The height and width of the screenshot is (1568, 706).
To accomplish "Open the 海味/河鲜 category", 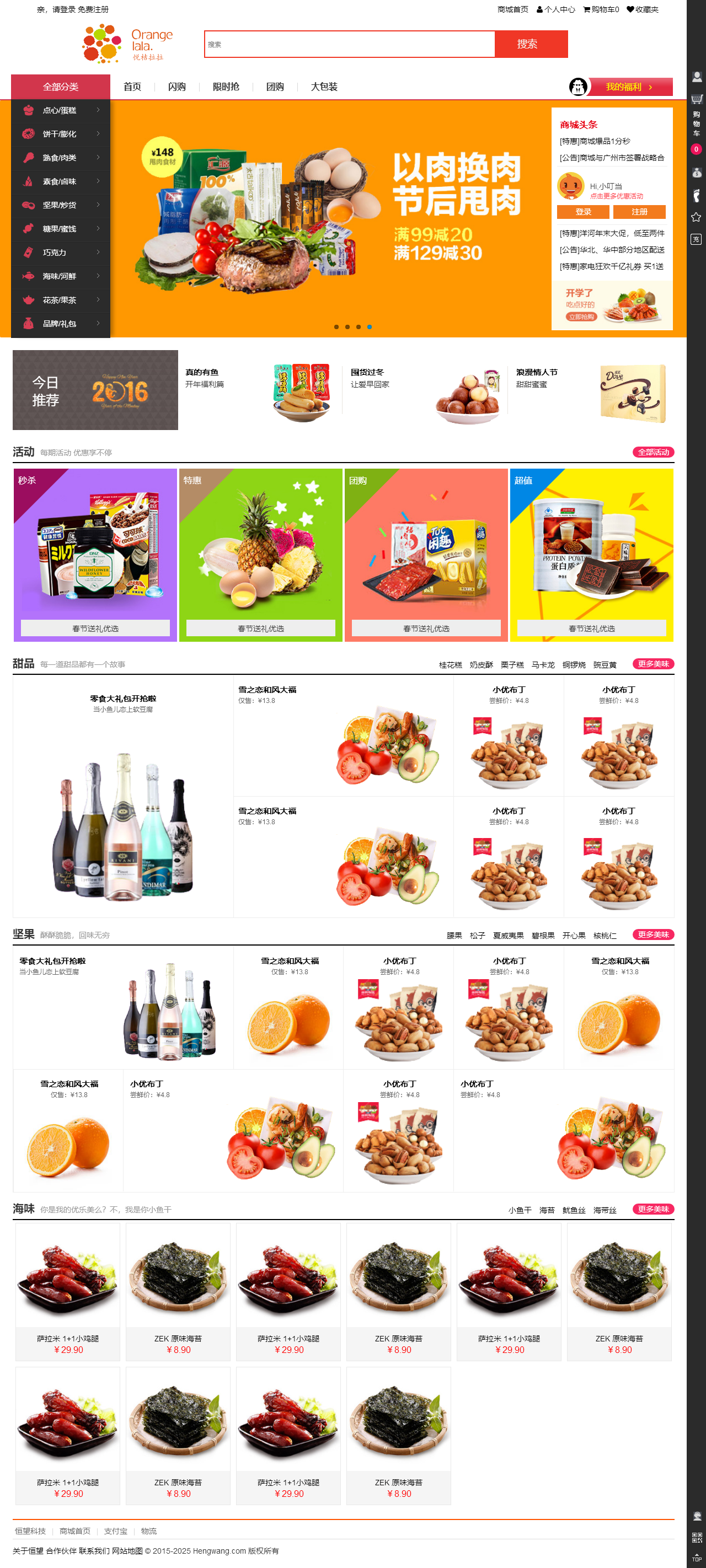I will [x=60, y=276].
